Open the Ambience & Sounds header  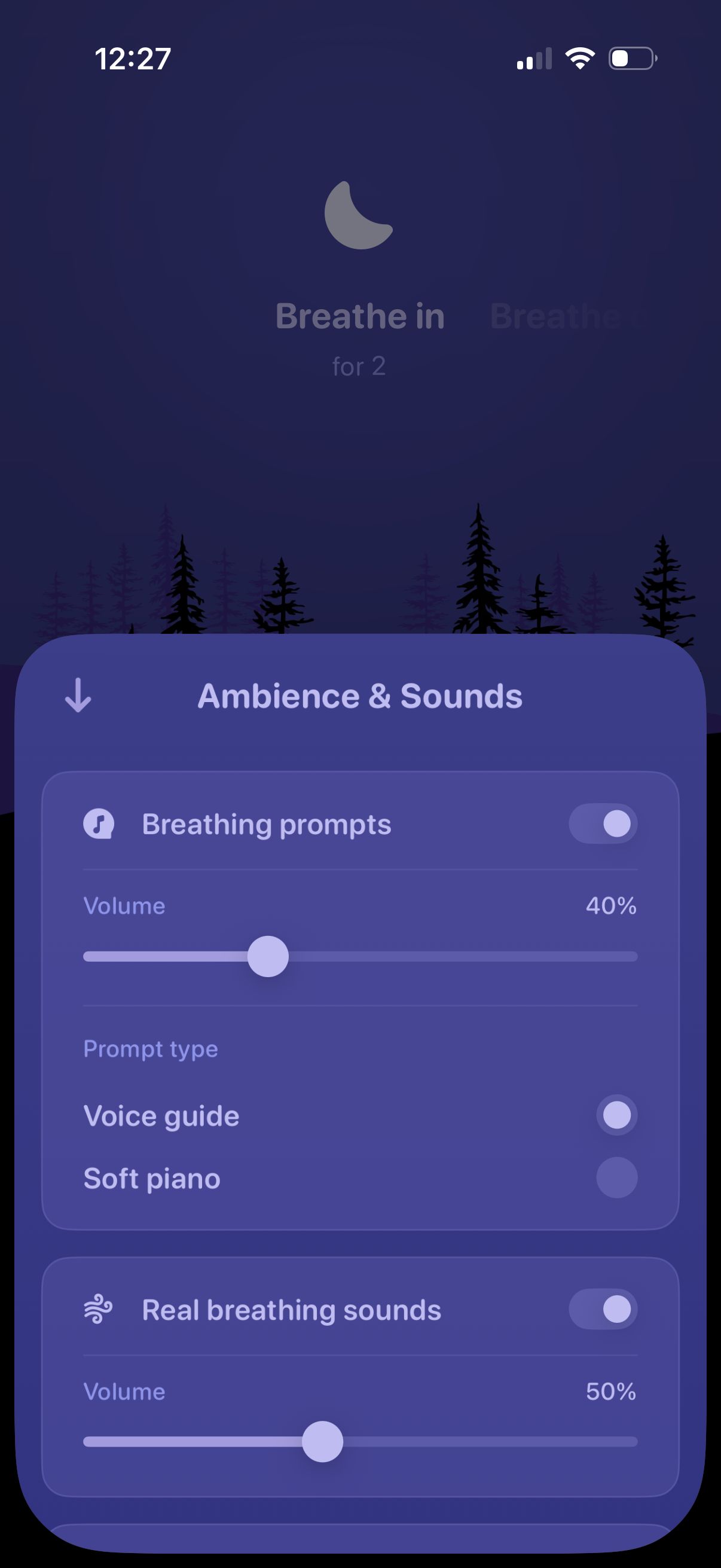pos(360,695)
